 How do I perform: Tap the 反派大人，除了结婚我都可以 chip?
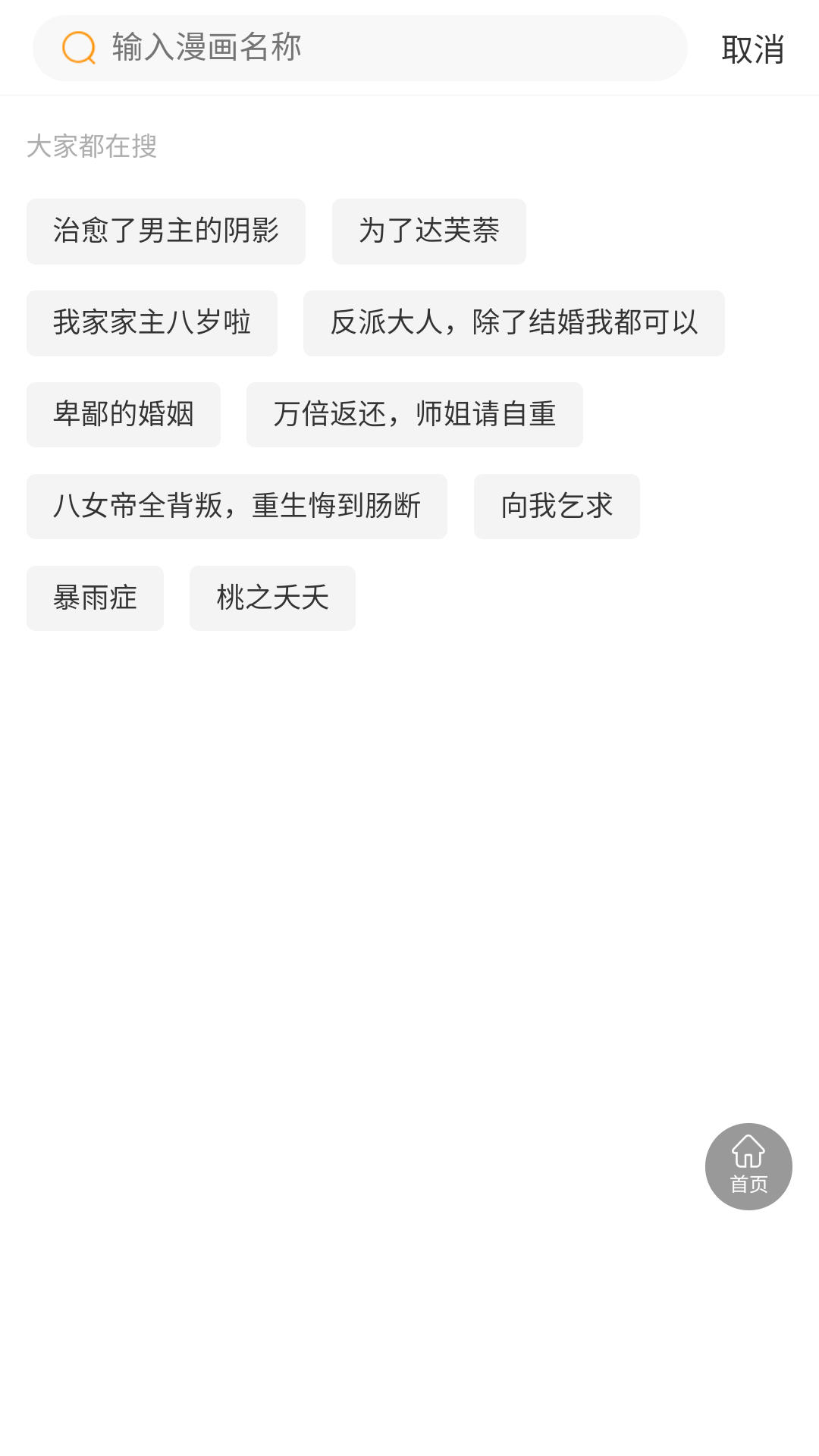tap(513, 323)
